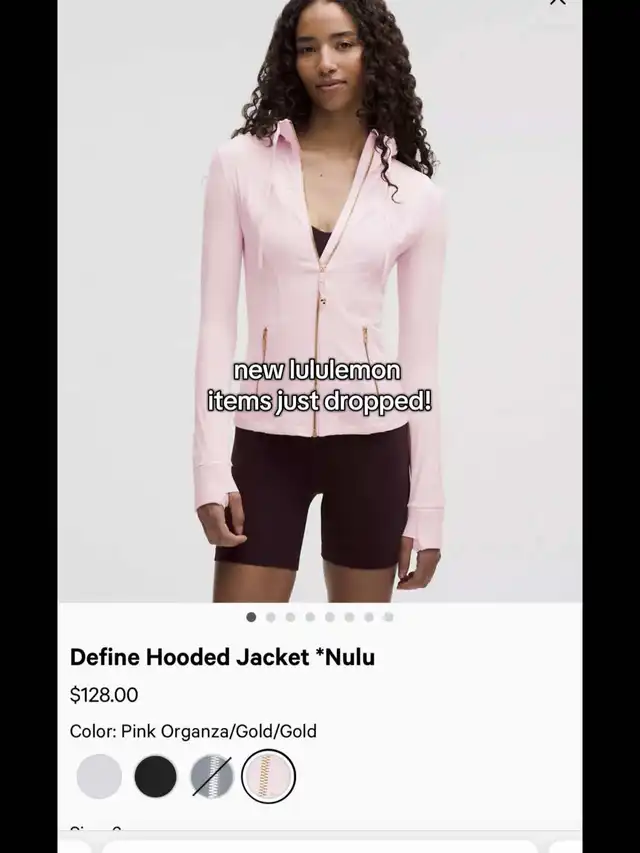This screenshot has height=853, width=640.
Task: Select the Pink Organza color swatch
Action: (268, 776)
